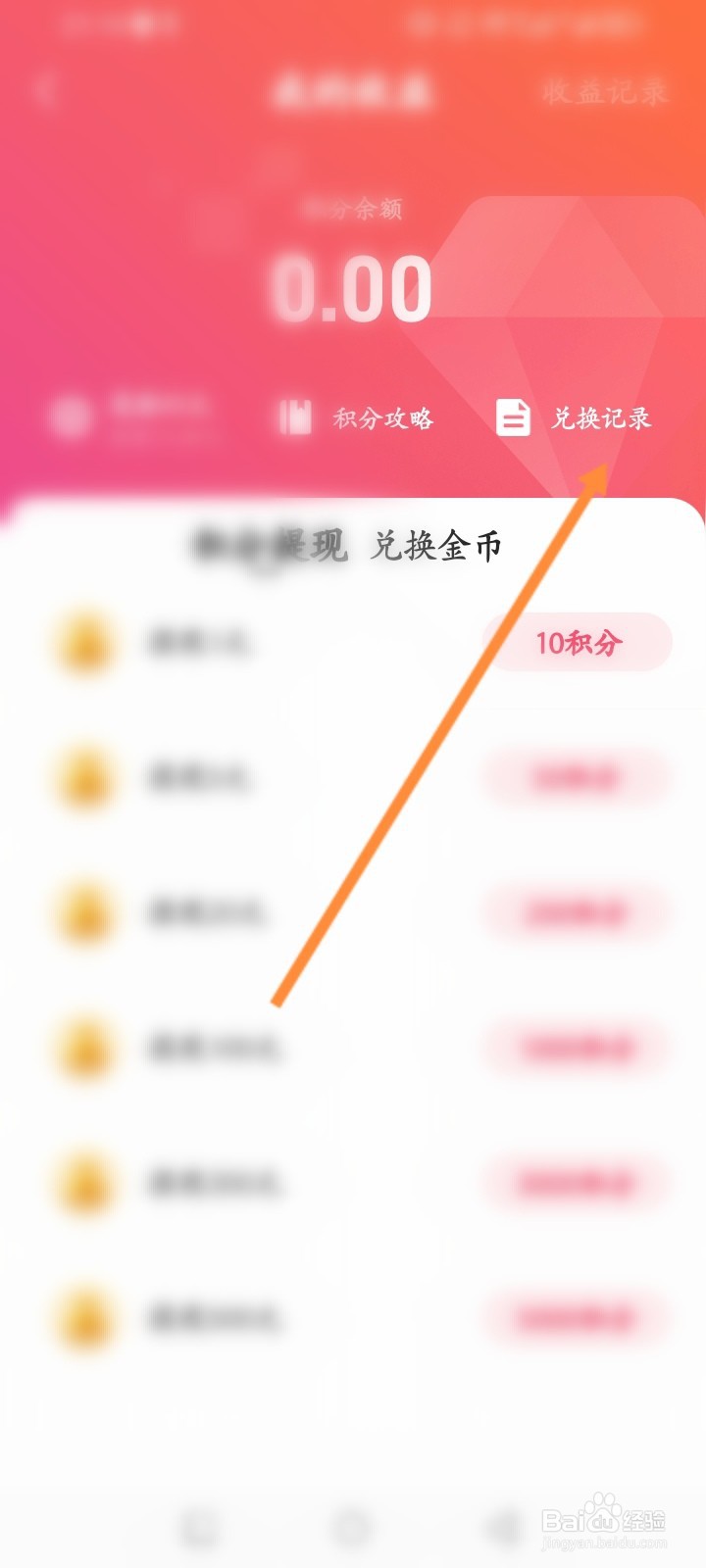Screen dimensions: 706x1568
Task: Click the gold coin icon in the first row
Action: point(84,643)
